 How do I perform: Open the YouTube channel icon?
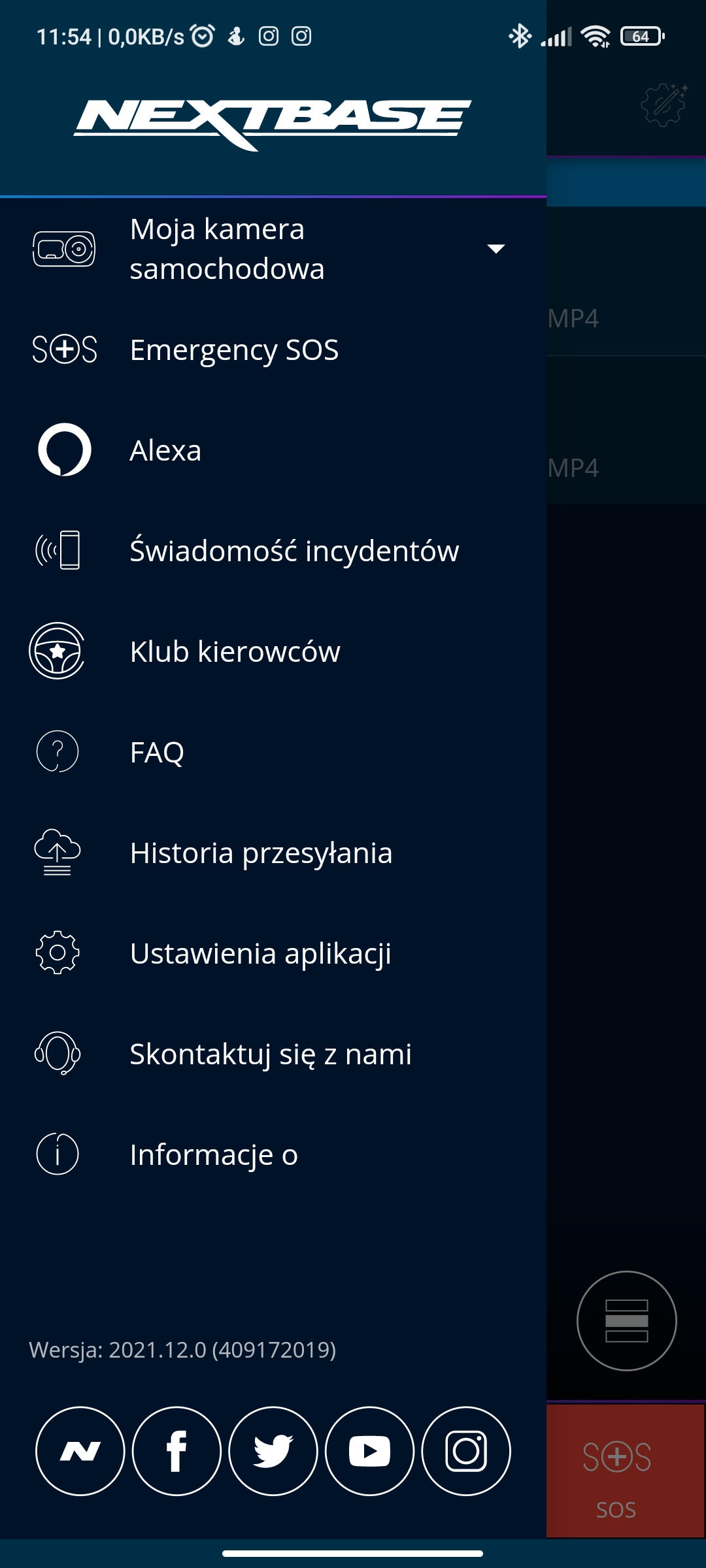[x=369, y=1451]
